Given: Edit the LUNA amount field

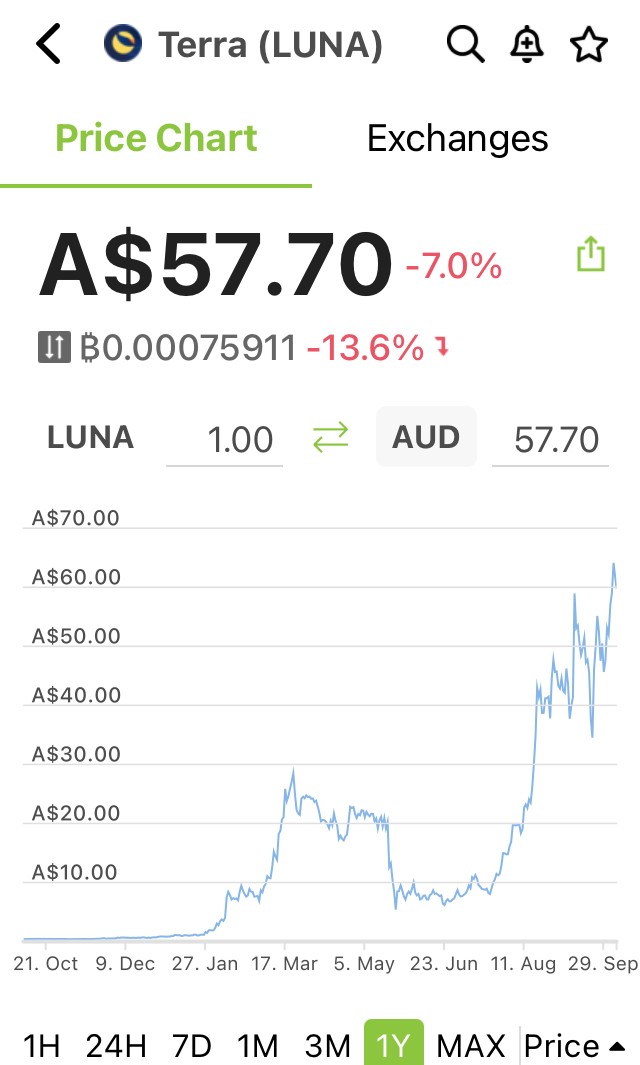Looking at the screenshot, I should click(225, 439).
